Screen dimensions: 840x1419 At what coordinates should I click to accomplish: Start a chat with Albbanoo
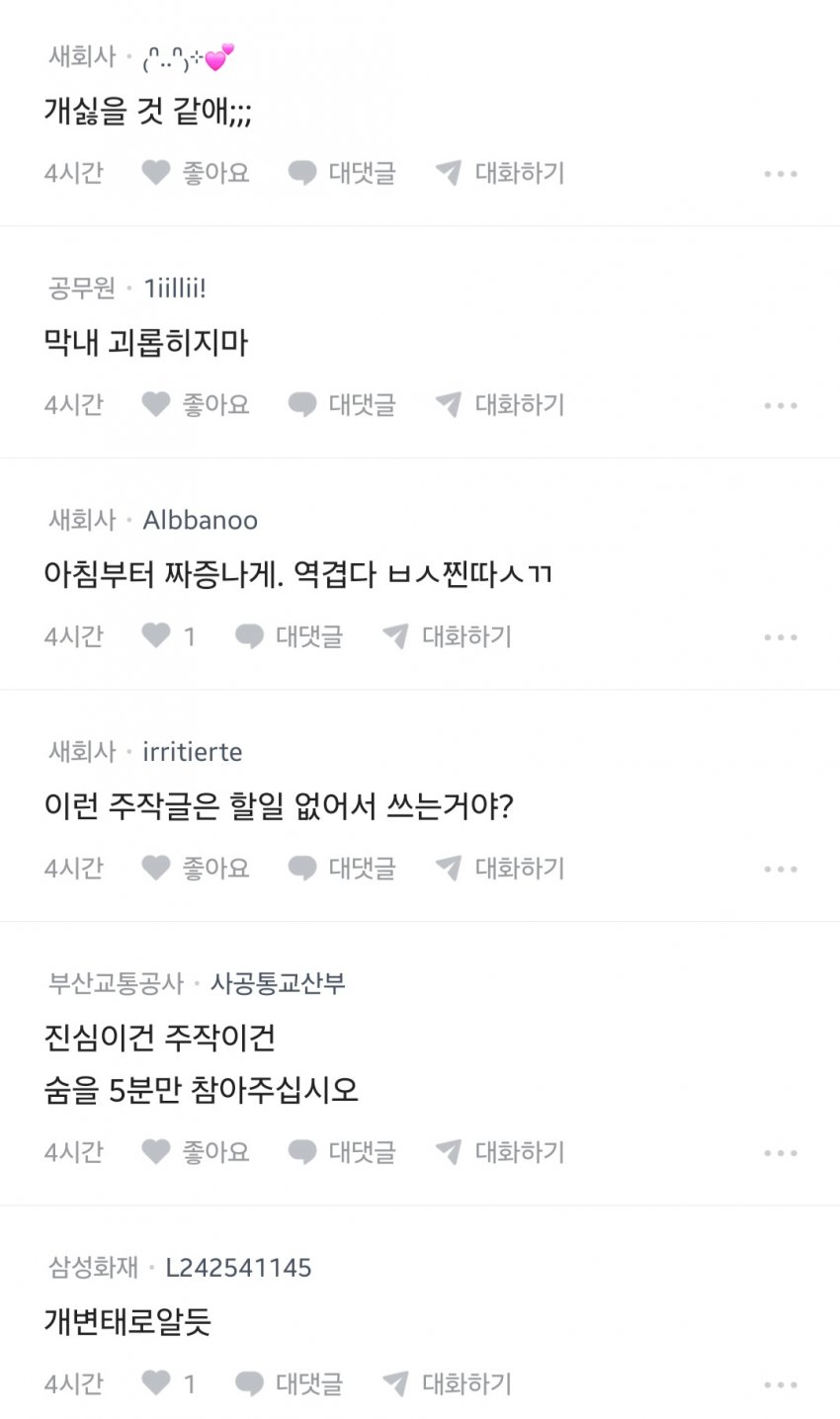tap(447, 636)
